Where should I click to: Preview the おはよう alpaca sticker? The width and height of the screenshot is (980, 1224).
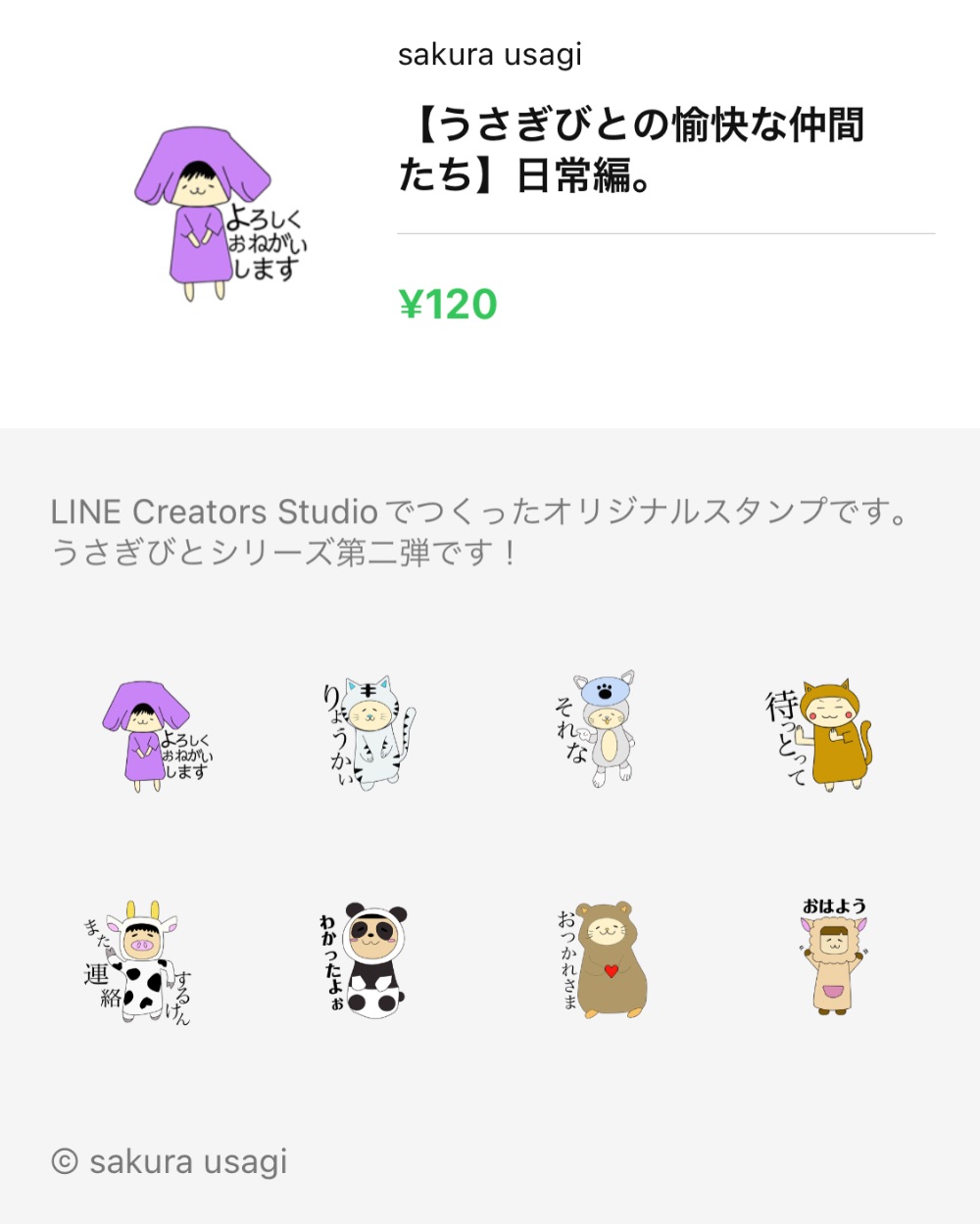click(x=833, y=955)
